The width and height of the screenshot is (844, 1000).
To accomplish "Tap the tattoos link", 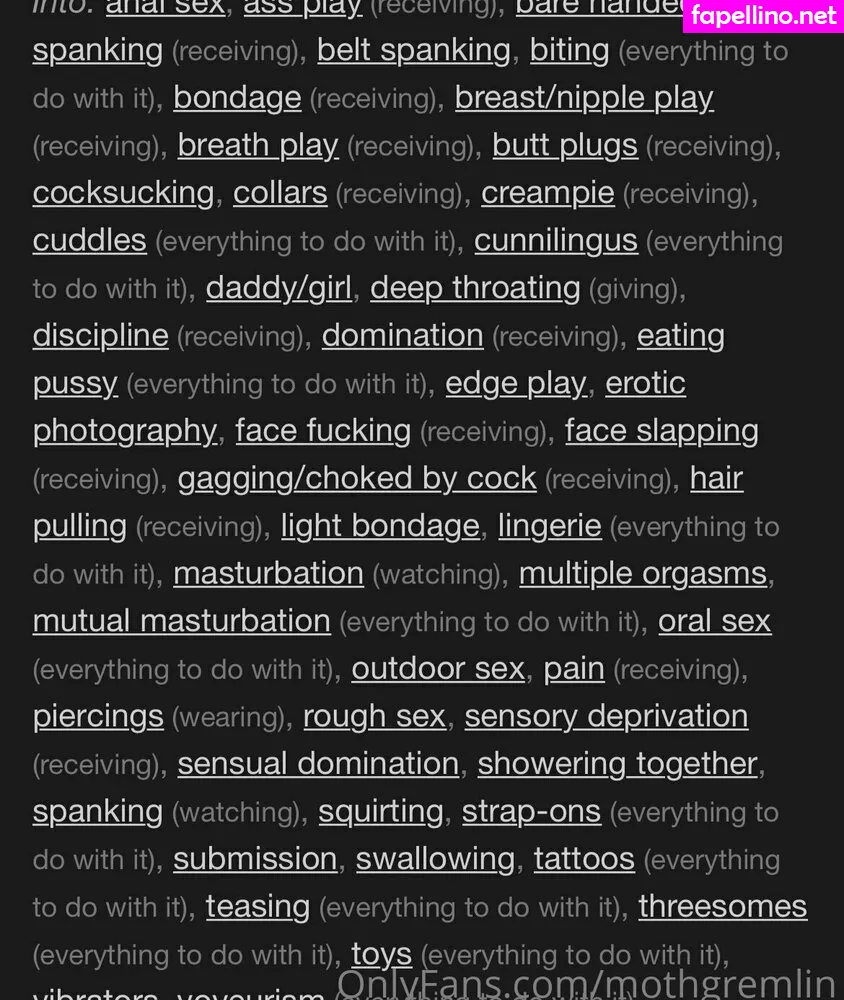I will (584, 859).
